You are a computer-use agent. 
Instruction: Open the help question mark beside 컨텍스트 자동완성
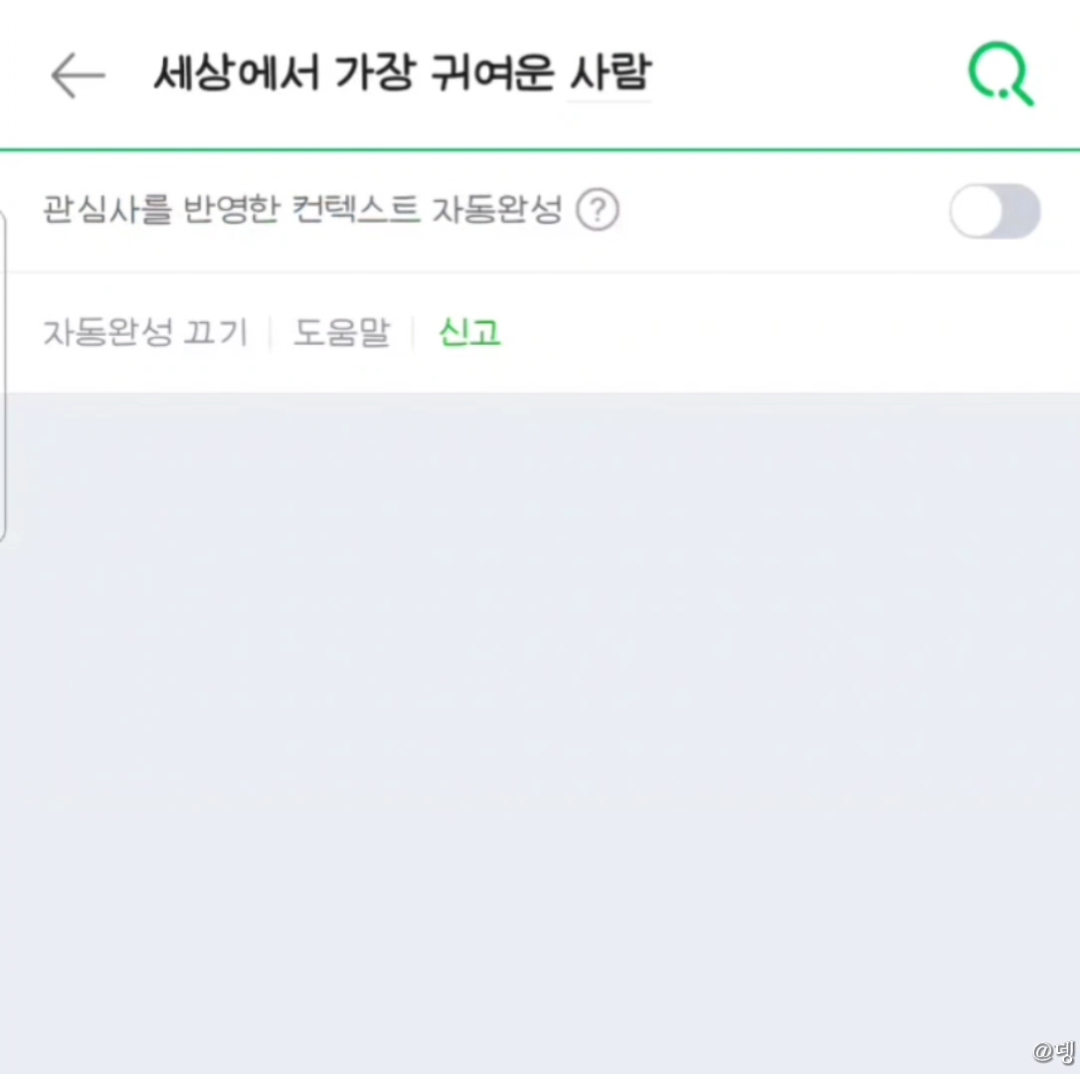pos(598,210)
